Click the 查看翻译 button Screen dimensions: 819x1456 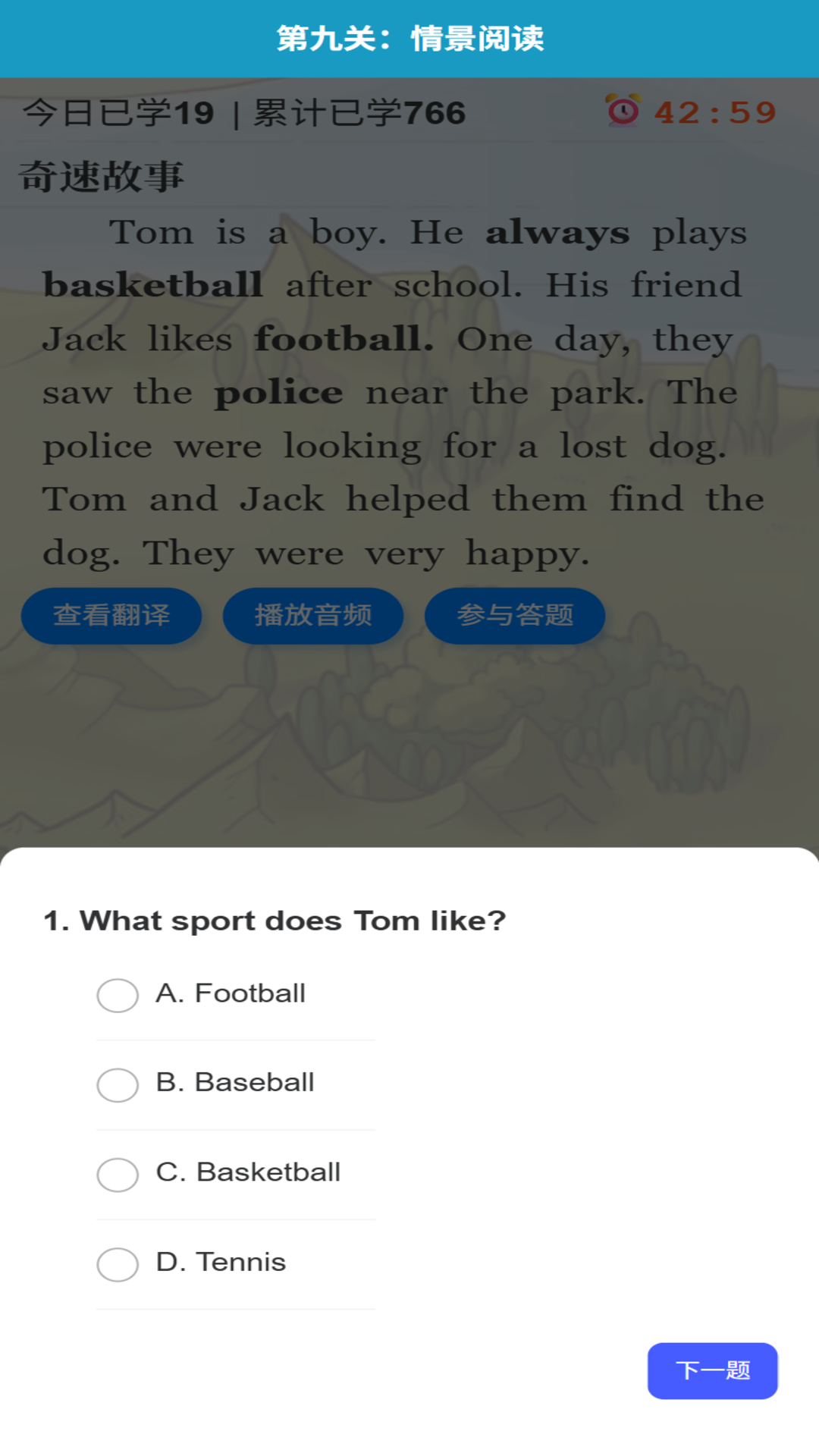[111, 616]
